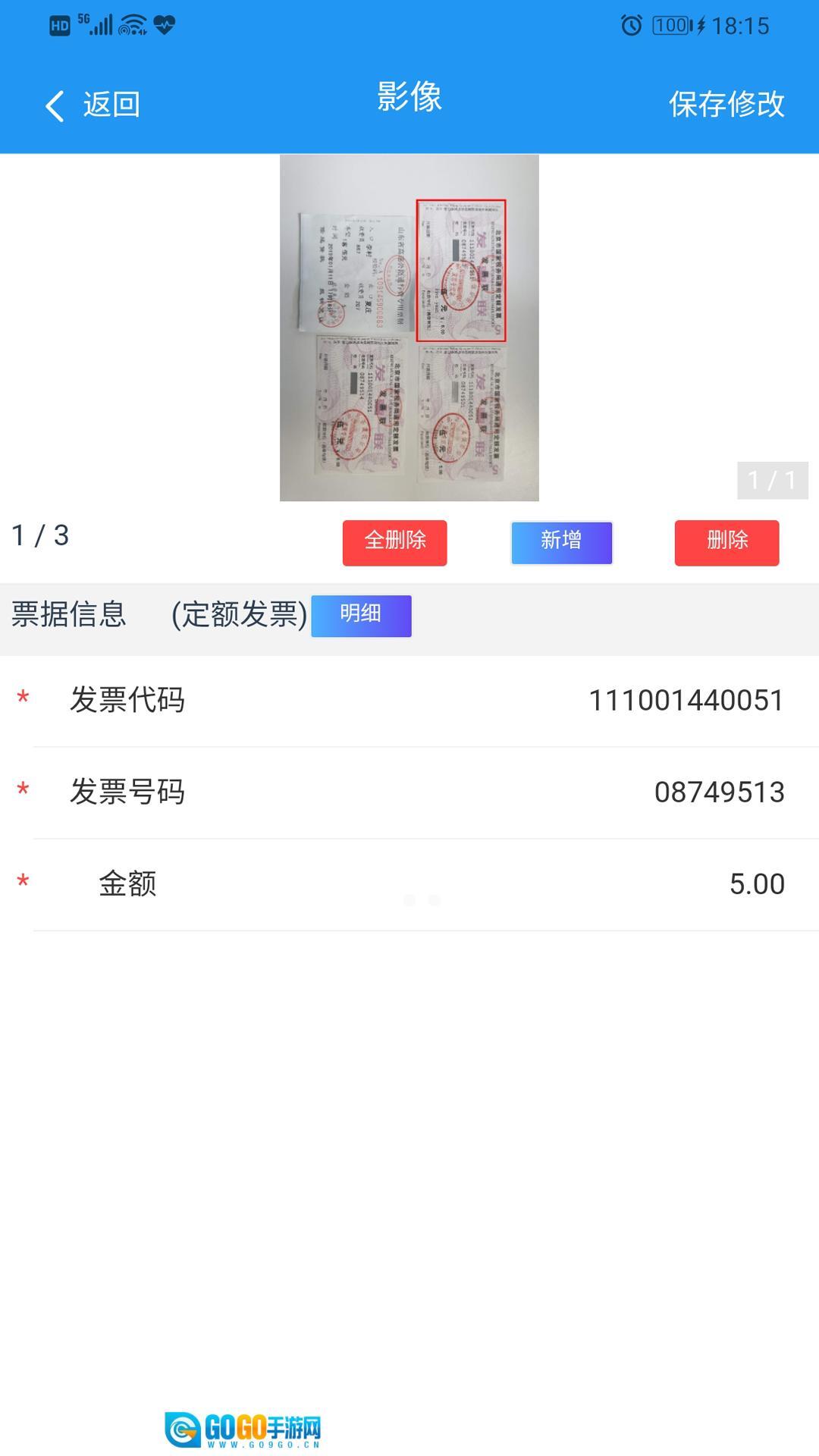819x1456 pixels.
Task: Tap the red 全删除 button
Action: pos(395,542)
